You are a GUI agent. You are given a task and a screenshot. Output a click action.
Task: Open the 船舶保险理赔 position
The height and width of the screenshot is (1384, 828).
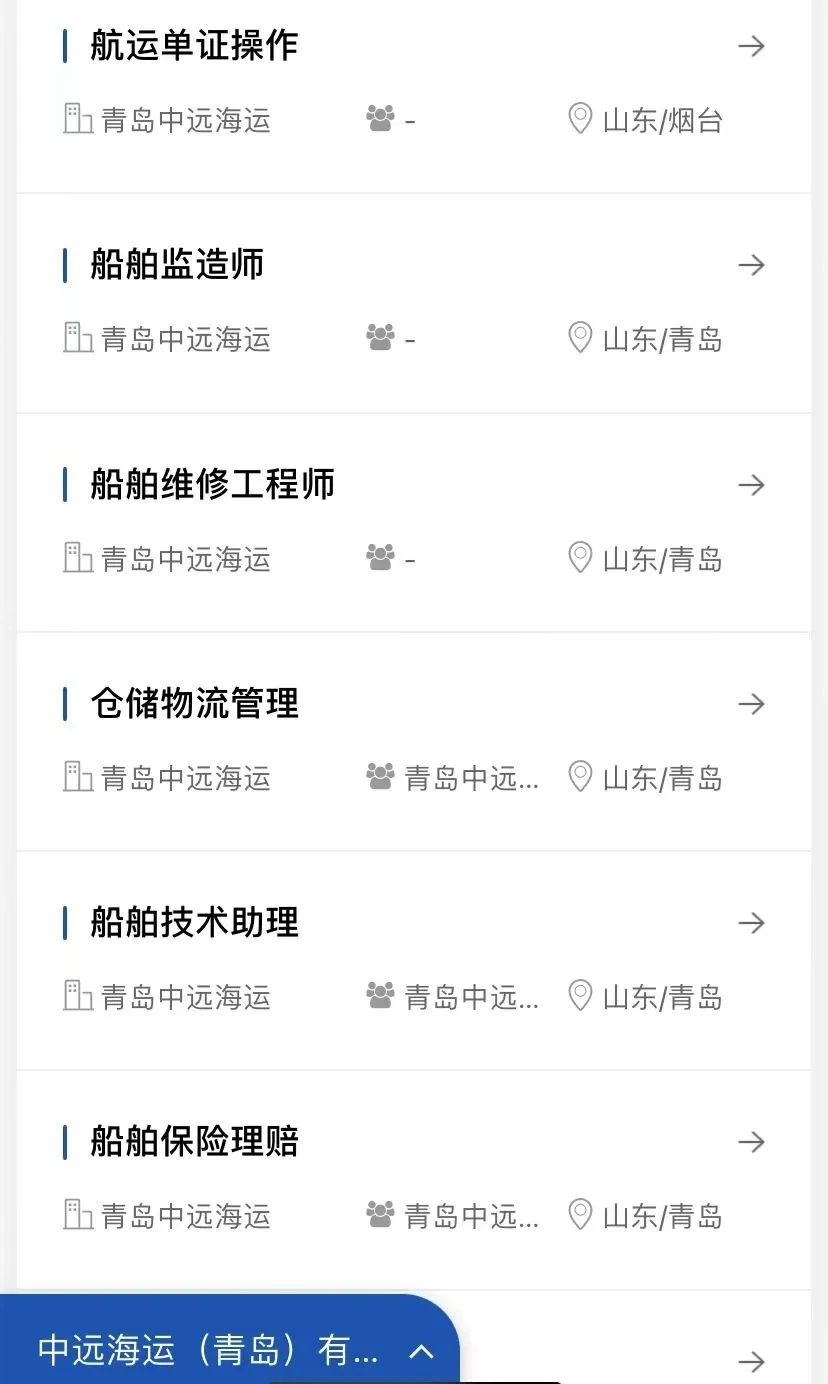pyautogui.click(x=194, y=1142)
